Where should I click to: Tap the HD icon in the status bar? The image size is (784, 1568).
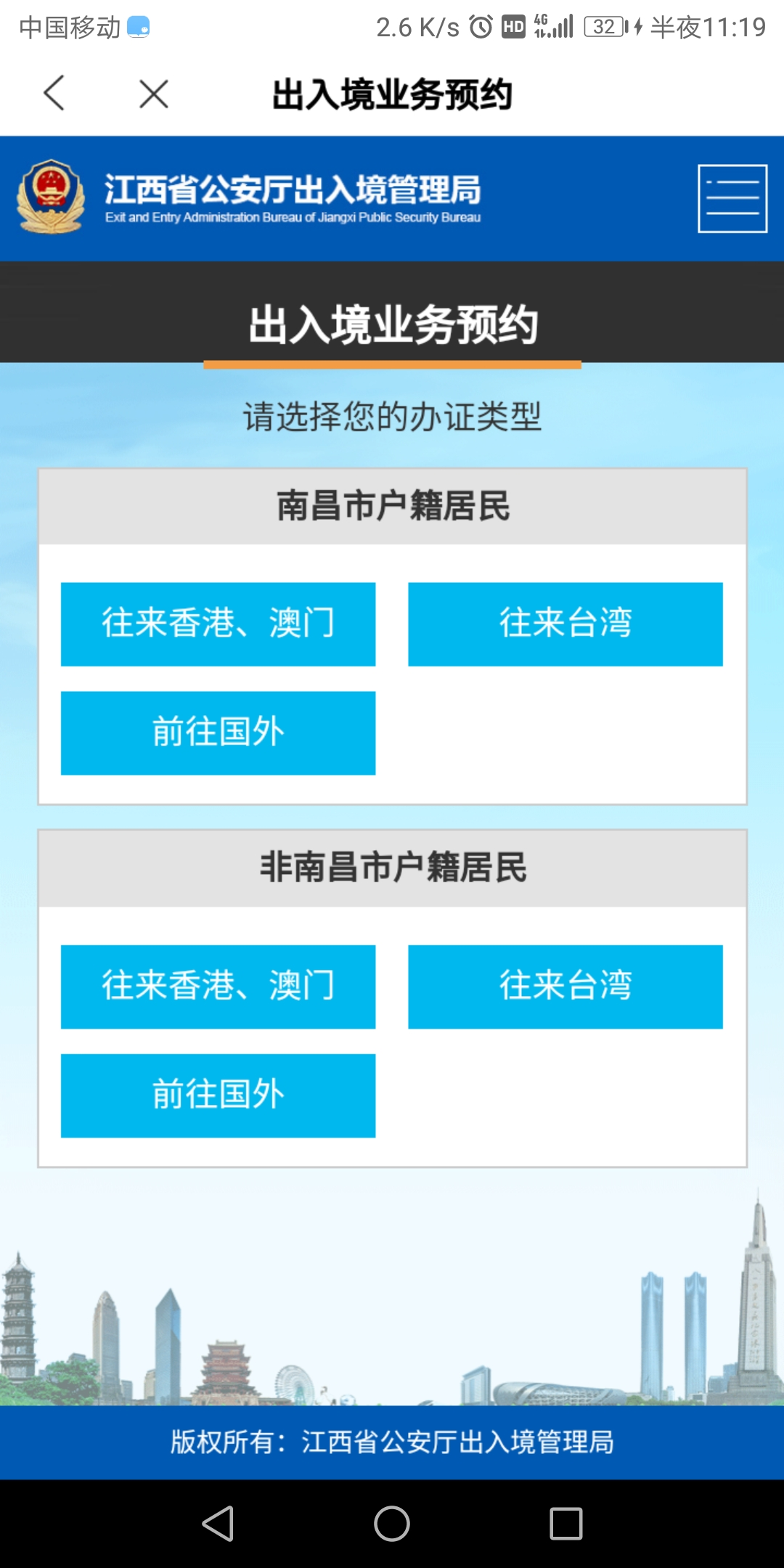(x=514, y=26)
